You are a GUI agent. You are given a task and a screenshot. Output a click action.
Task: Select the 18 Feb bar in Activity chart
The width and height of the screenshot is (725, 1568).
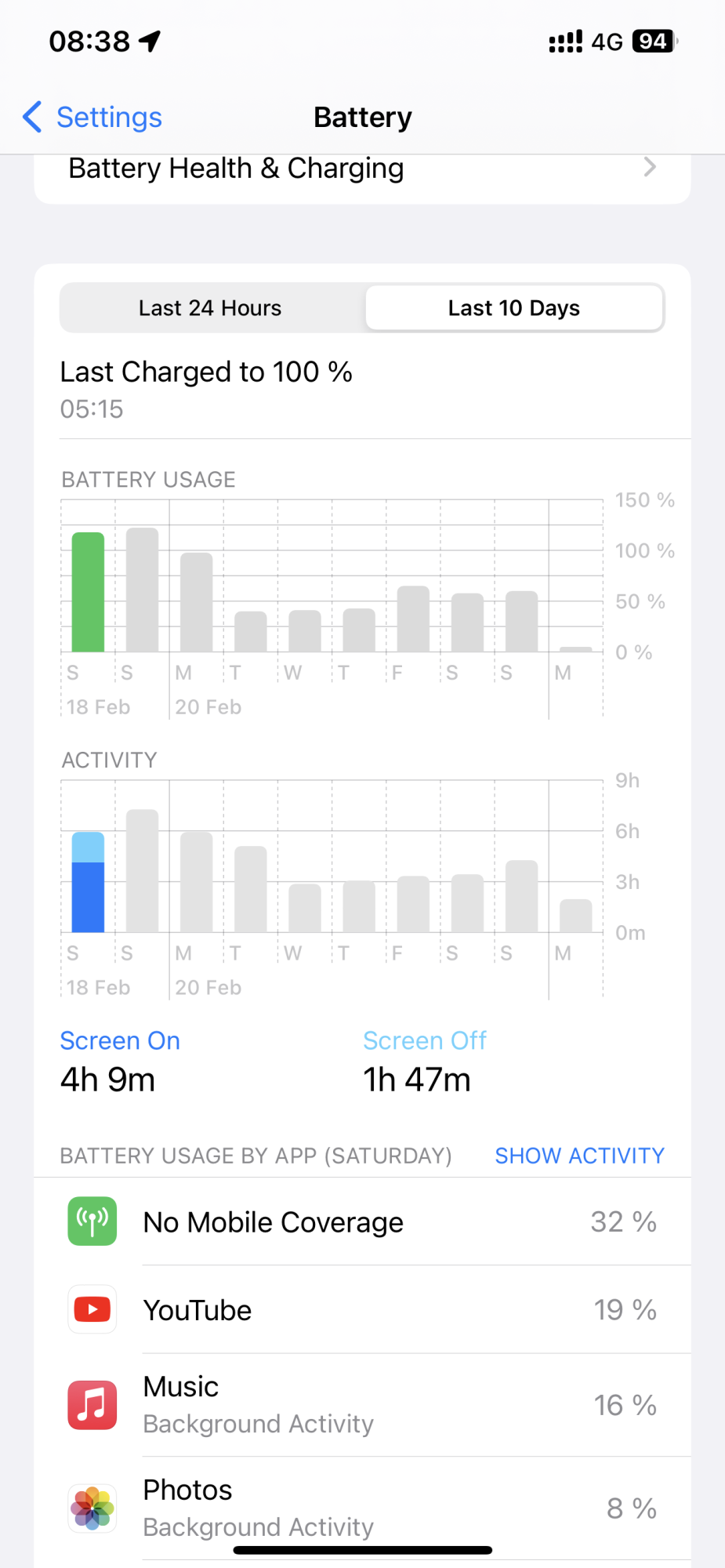[x=88, y=882]
